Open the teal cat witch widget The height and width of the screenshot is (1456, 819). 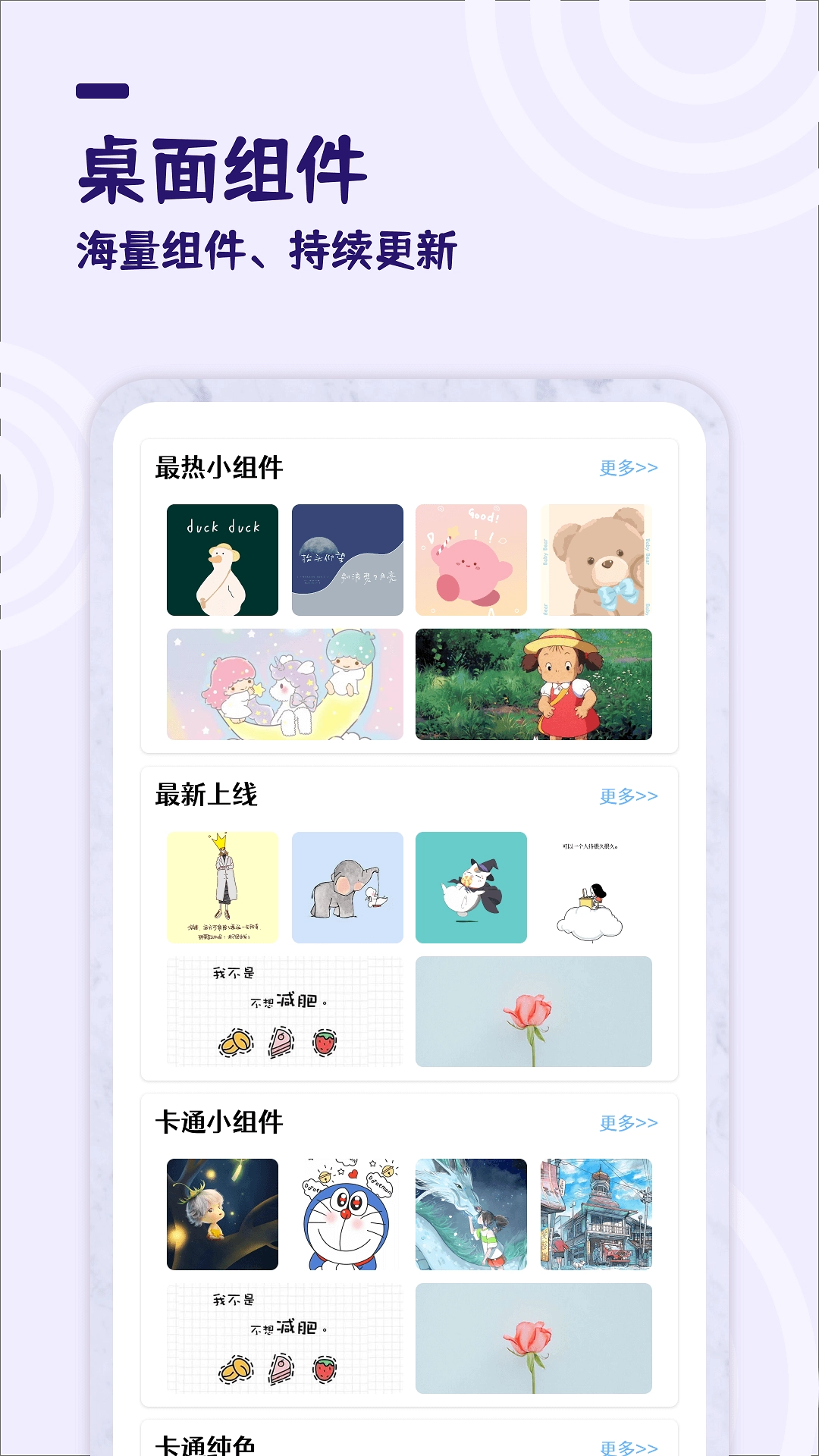pyautogui.click(x=472, y=889)
